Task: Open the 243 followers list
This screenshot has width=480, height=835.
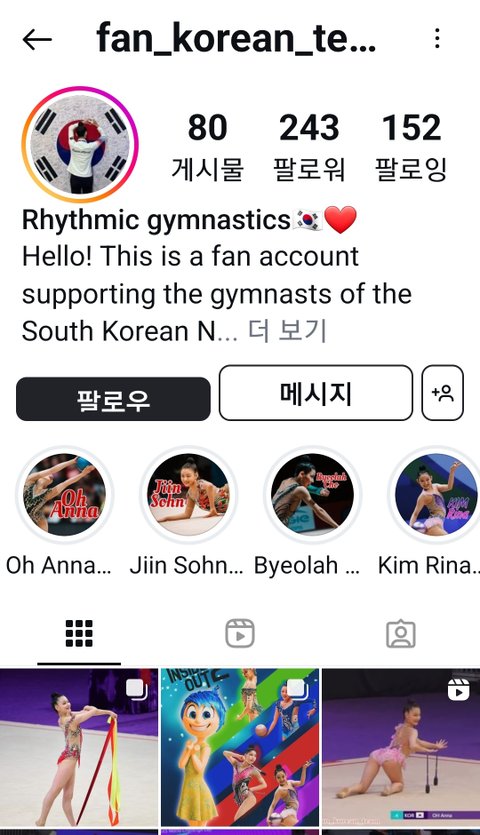Action: [309, 146]
